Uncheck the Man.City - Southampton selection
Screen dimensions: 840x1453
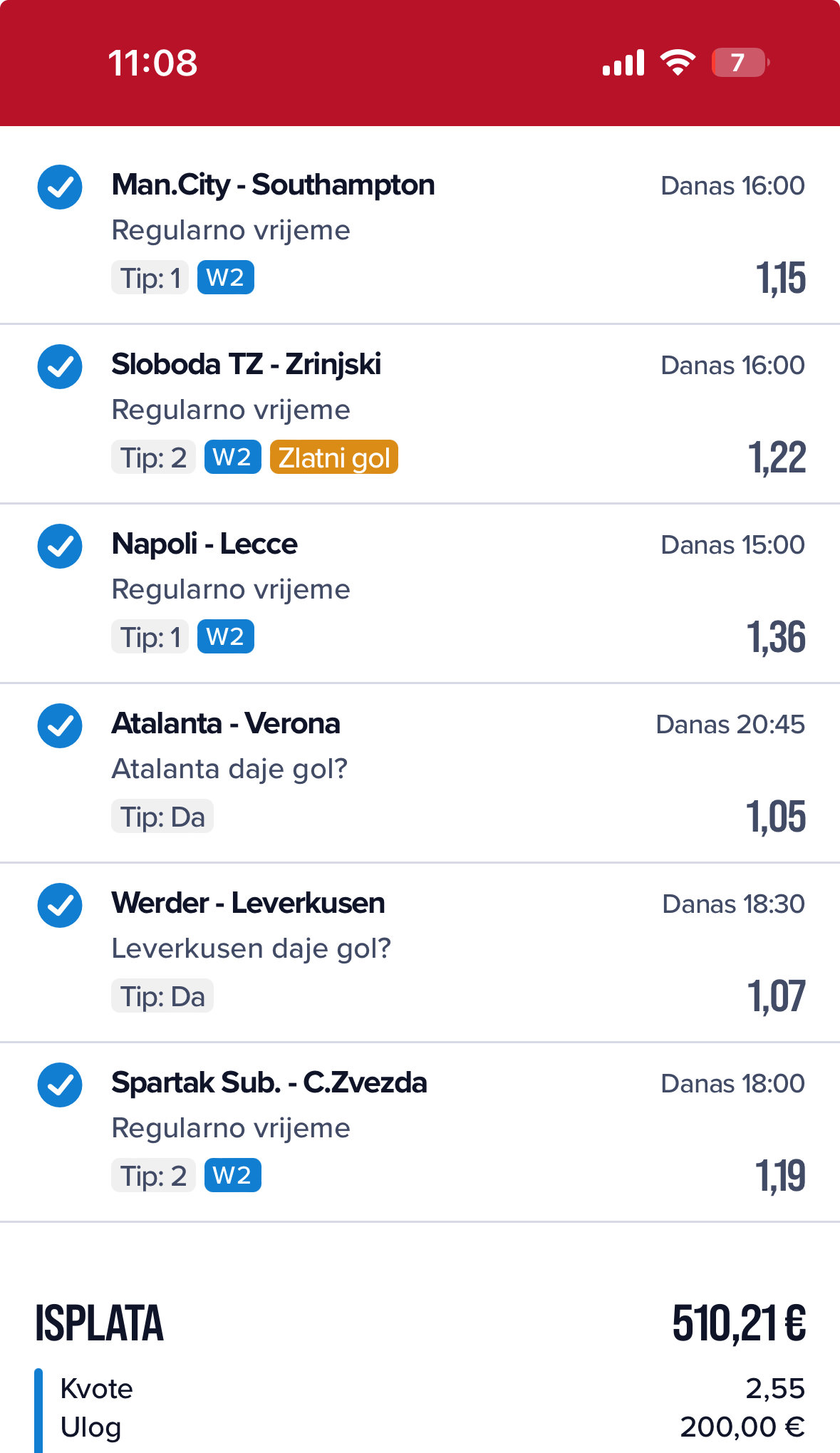[x=60, y=187]
